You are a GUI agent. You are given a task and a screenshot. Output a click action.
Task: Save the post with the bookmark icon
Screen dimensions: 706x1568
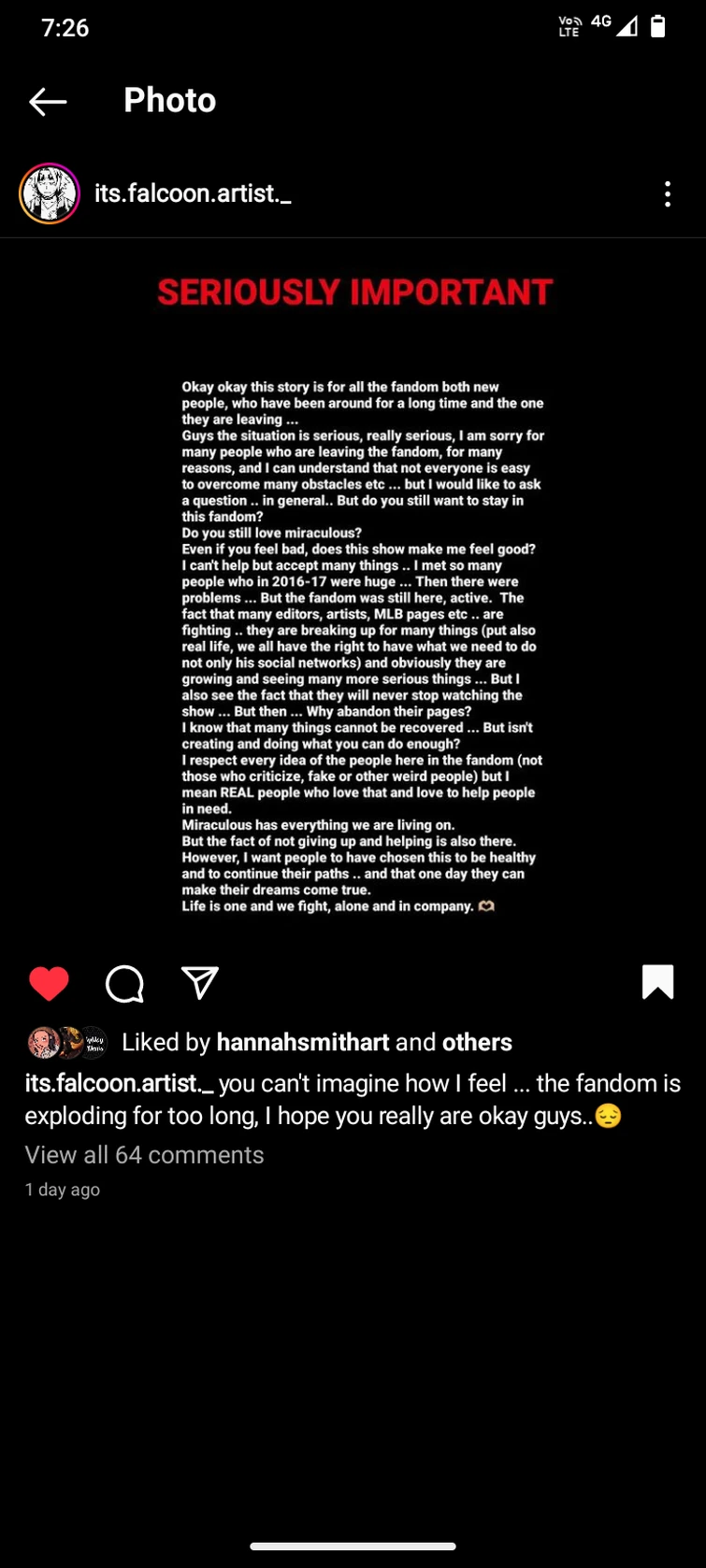tap(657, 982)
